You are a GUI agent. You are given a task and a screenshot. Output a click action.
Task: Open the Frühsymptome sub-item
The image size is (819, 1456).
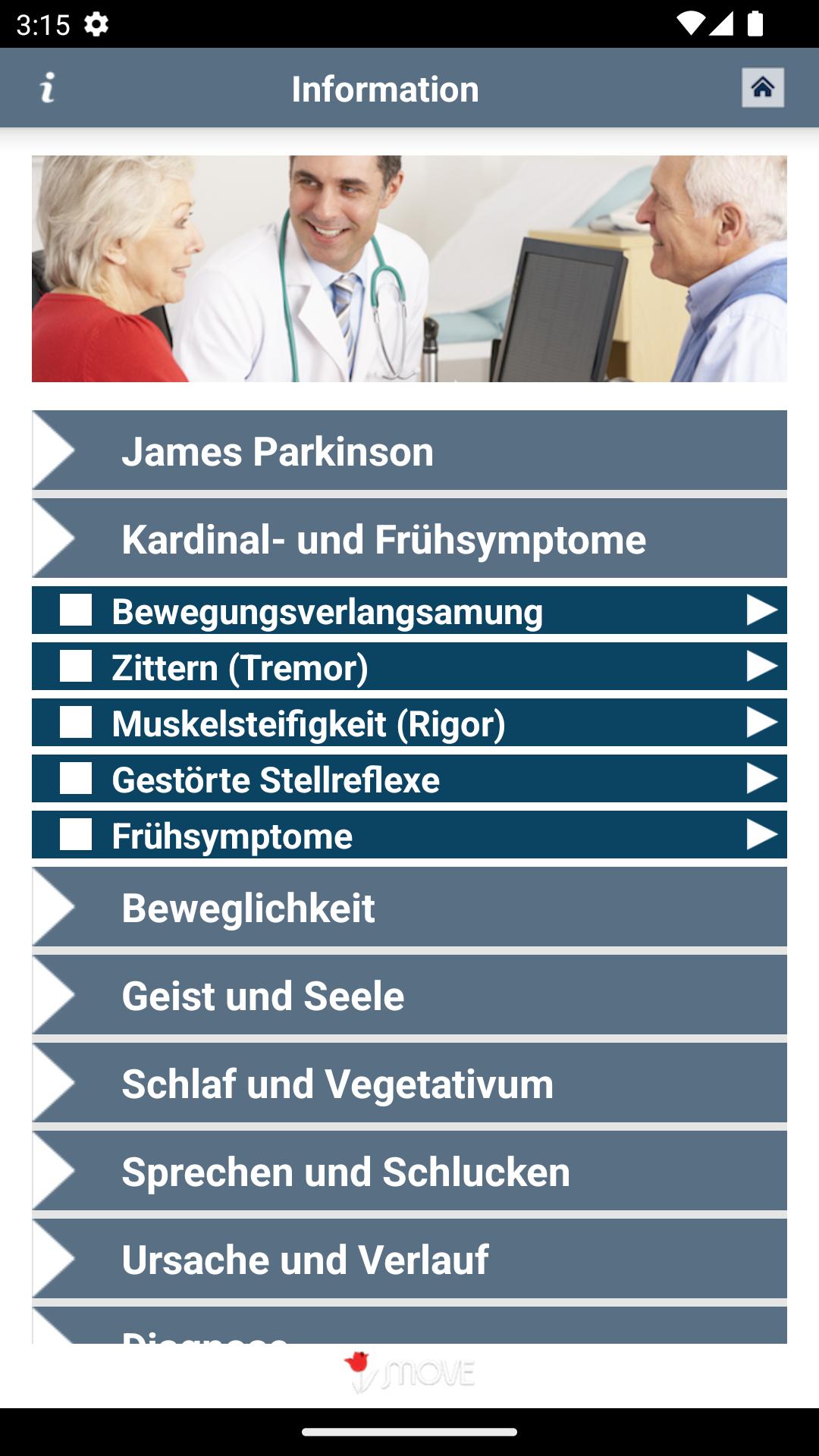[x=409, y=835]
